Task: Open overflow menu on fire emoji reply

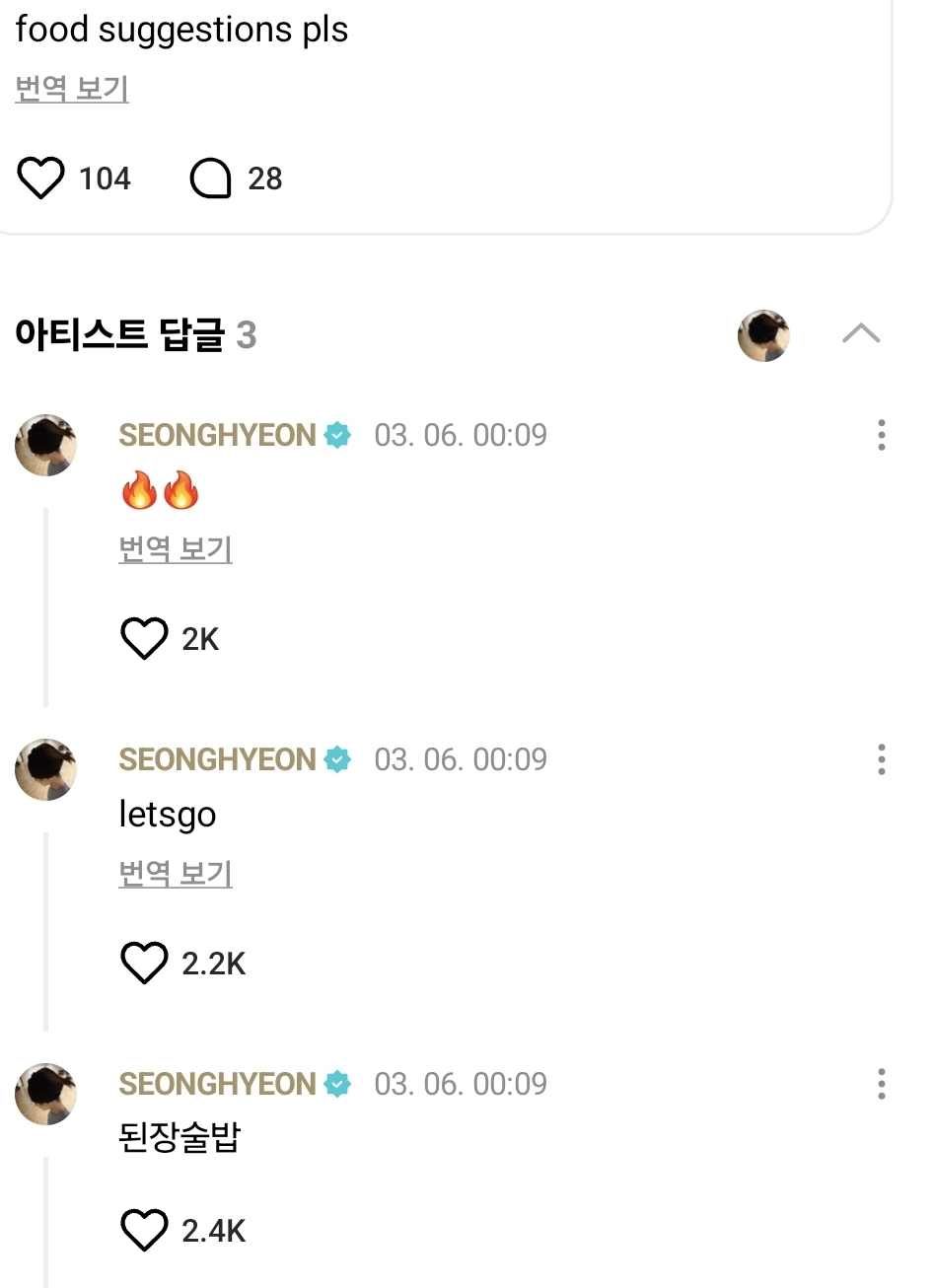Action: pyautogui.click(x=881, y=435)
